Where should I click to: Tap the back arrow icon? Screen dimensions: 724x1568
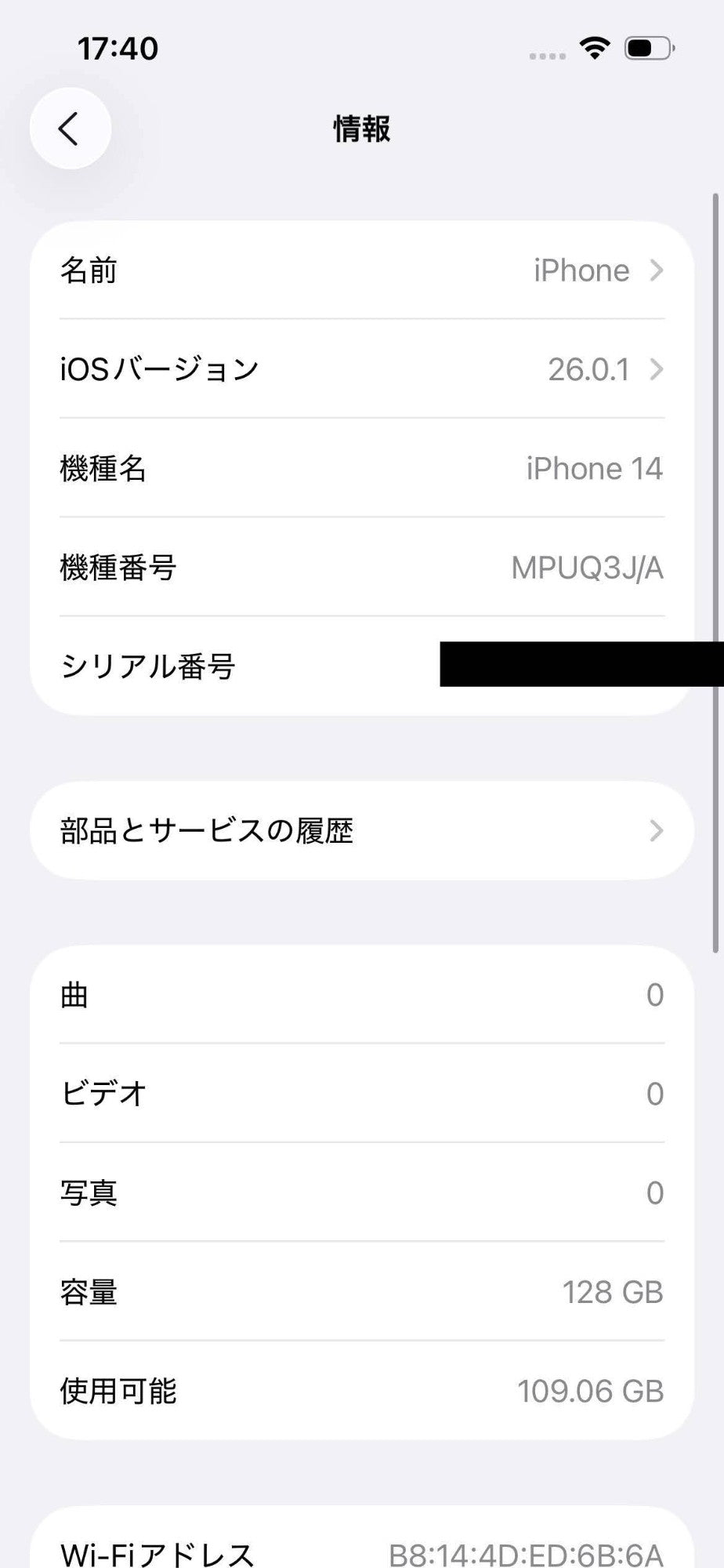70,128
